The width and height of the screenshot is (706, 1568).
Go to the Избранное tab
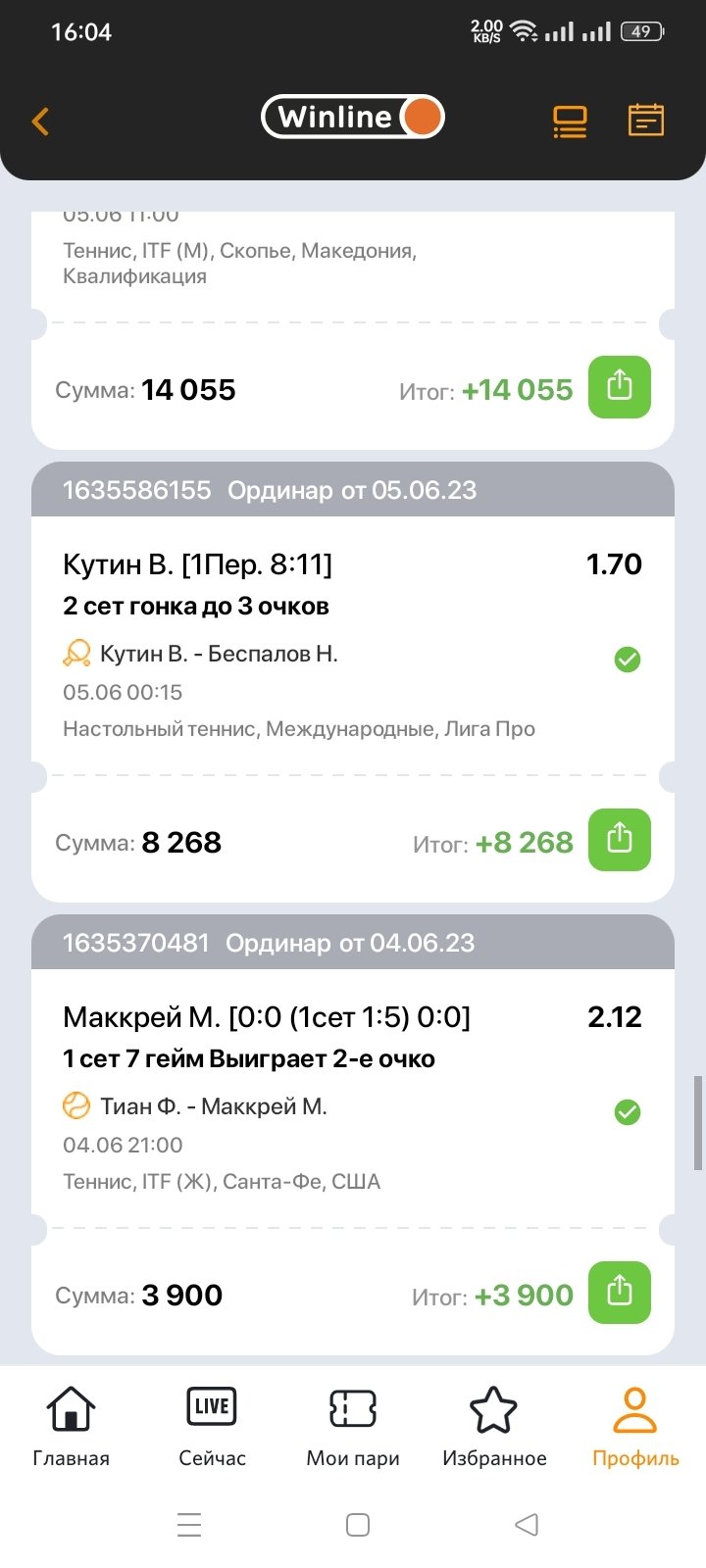point(494,1426)
